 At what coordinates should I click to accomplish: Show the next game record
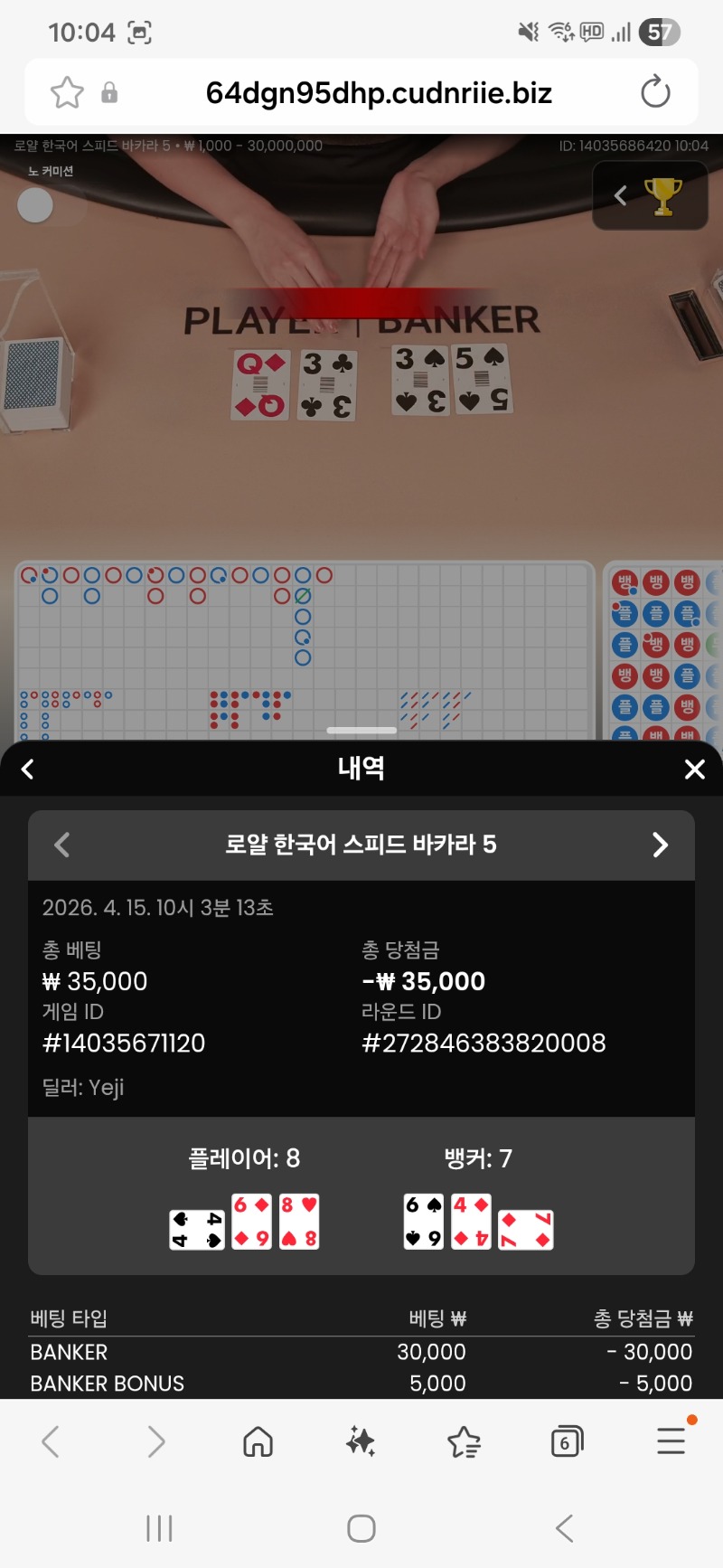coord(660,845)
